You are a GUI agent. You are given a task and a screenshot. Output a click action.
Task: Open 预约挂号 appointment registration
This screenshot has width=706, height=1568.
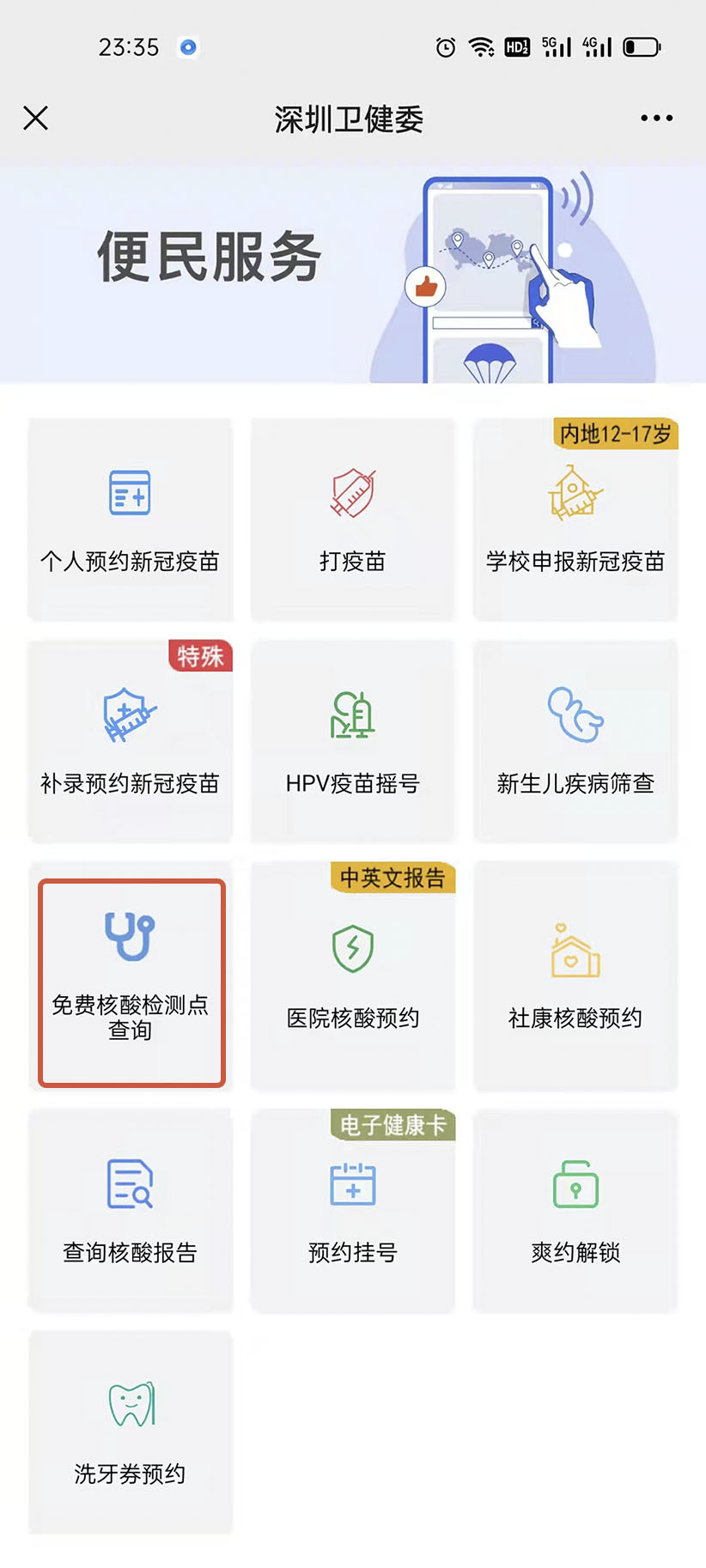click(352, 1209)
